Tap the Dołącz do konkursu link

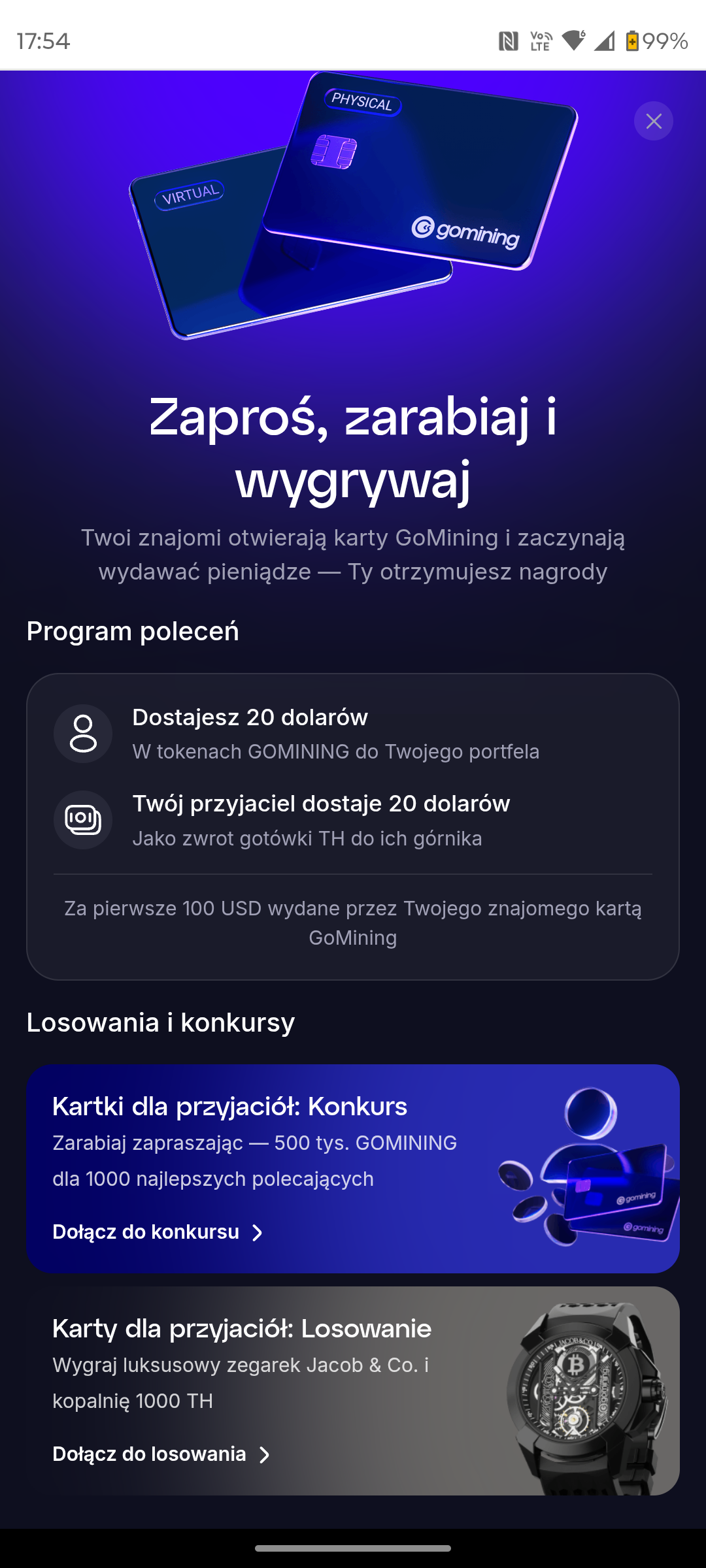coord(158,1232)
